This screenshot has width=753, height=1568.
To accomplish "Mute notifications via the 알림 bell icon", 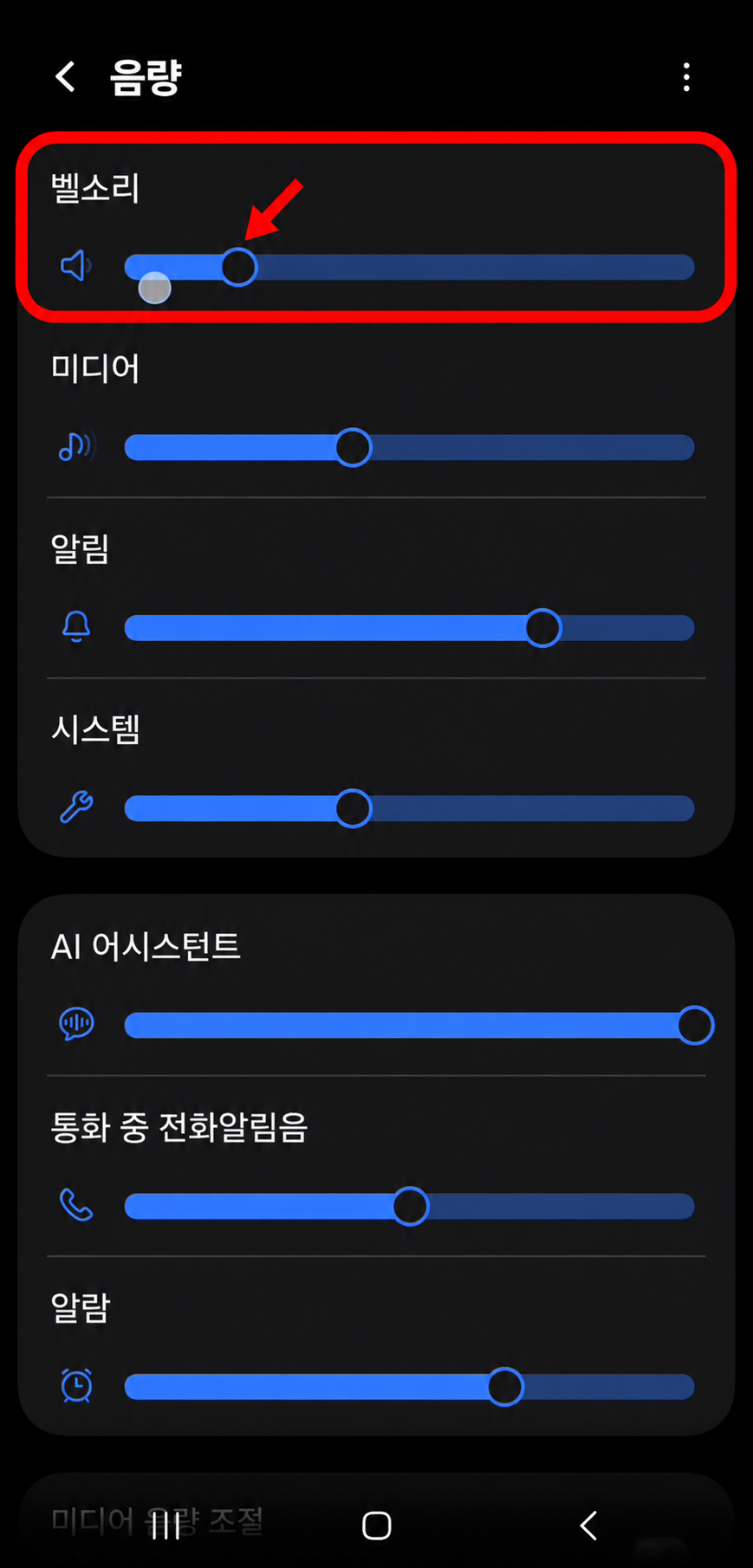I will [76, 626].
